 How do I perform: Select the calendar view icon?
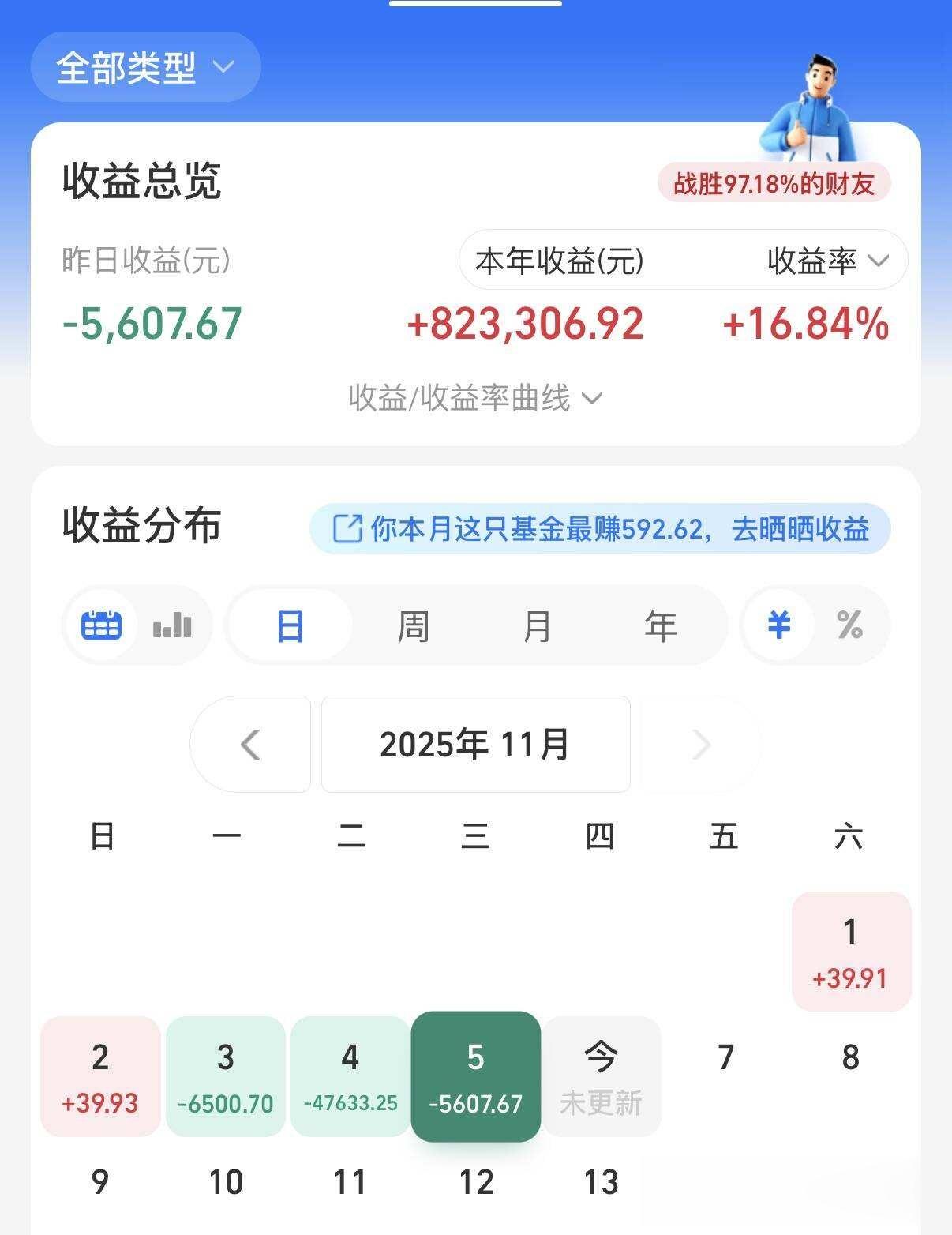click(x=101, y=625)
